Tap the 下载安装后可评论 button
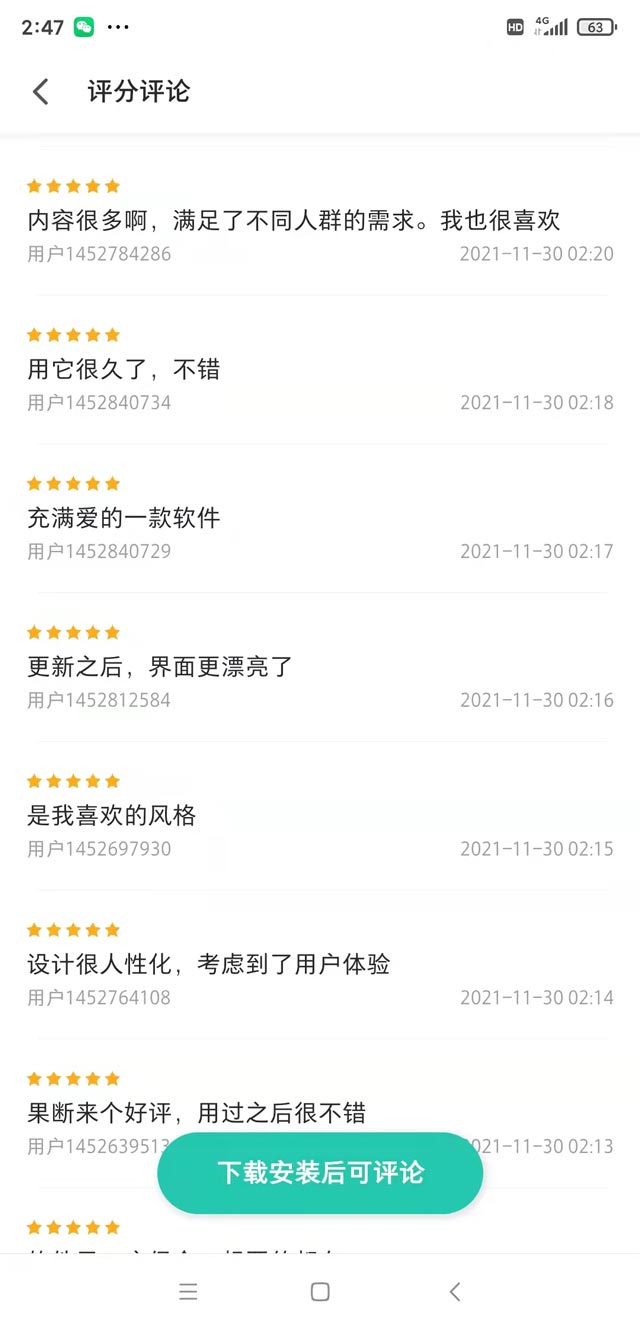The height and width of the screenshot is (1330, 640). (320, 1173)
